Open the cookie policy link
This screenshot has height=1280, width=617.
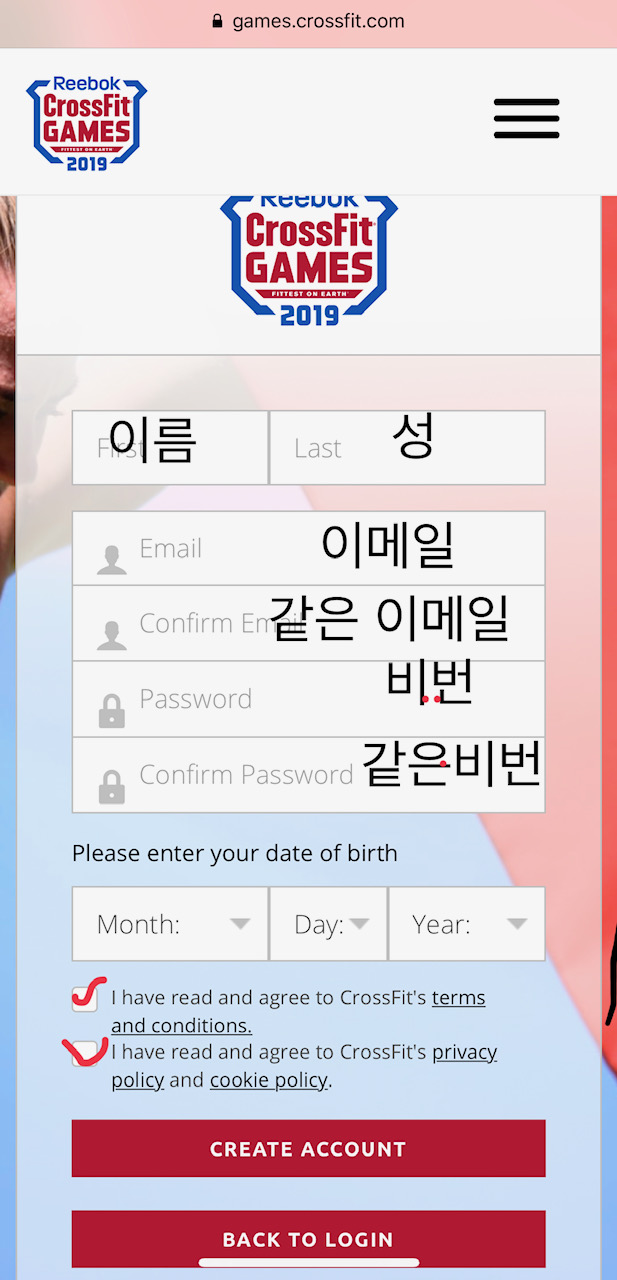(x=268, y=1080)
